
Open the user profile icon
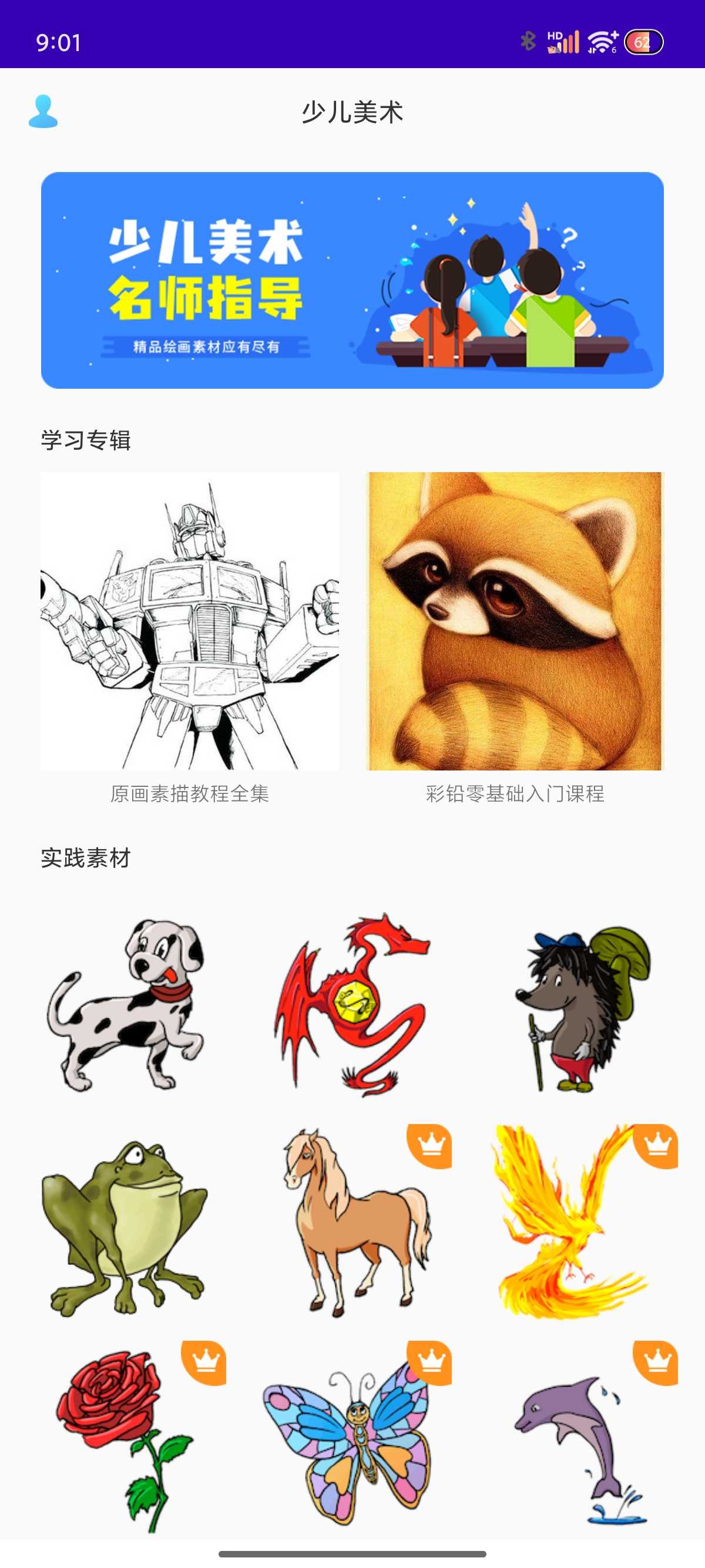43,112
